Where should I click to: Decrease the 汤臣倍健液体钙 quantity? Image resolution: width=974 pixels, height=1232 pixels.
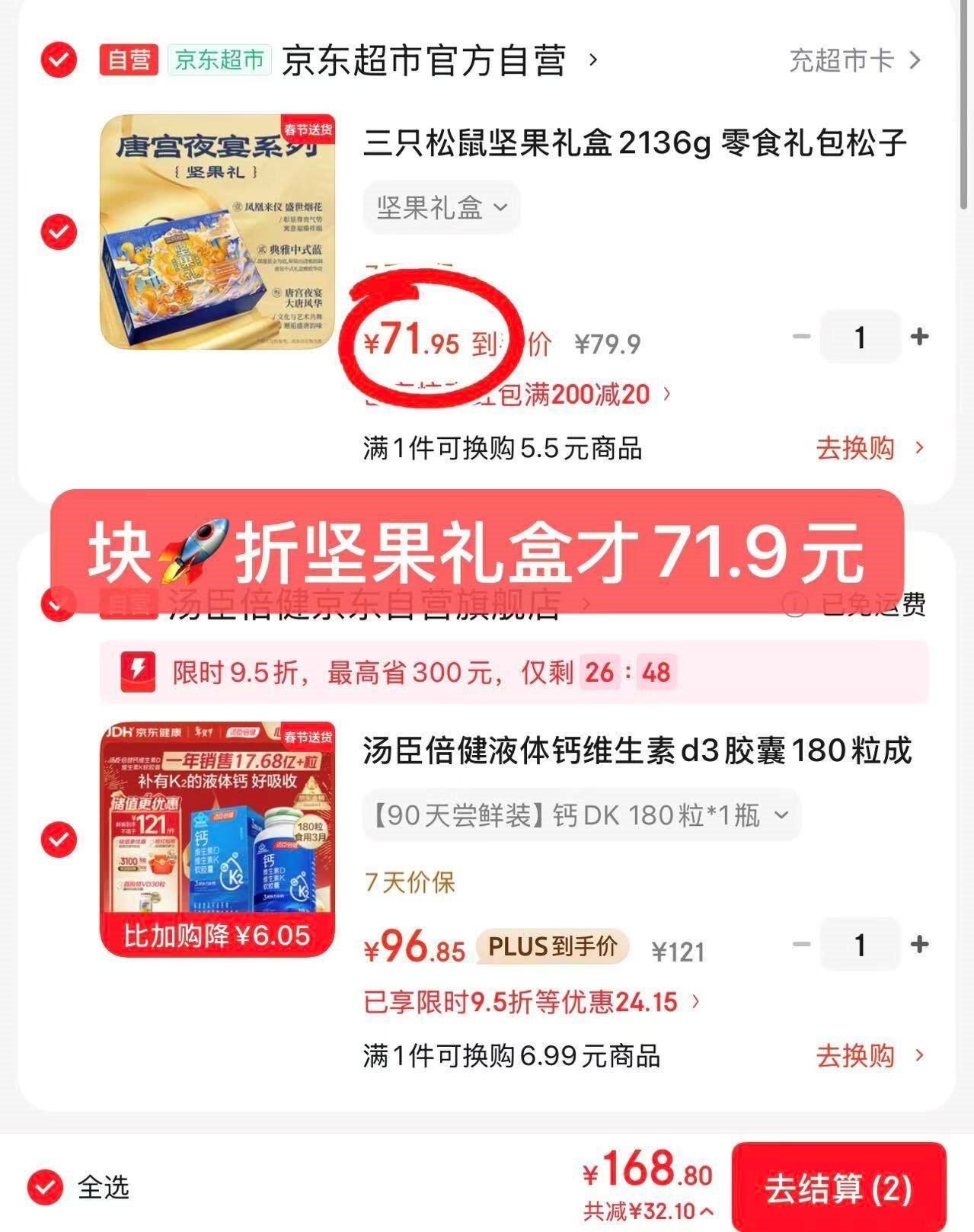801,945
